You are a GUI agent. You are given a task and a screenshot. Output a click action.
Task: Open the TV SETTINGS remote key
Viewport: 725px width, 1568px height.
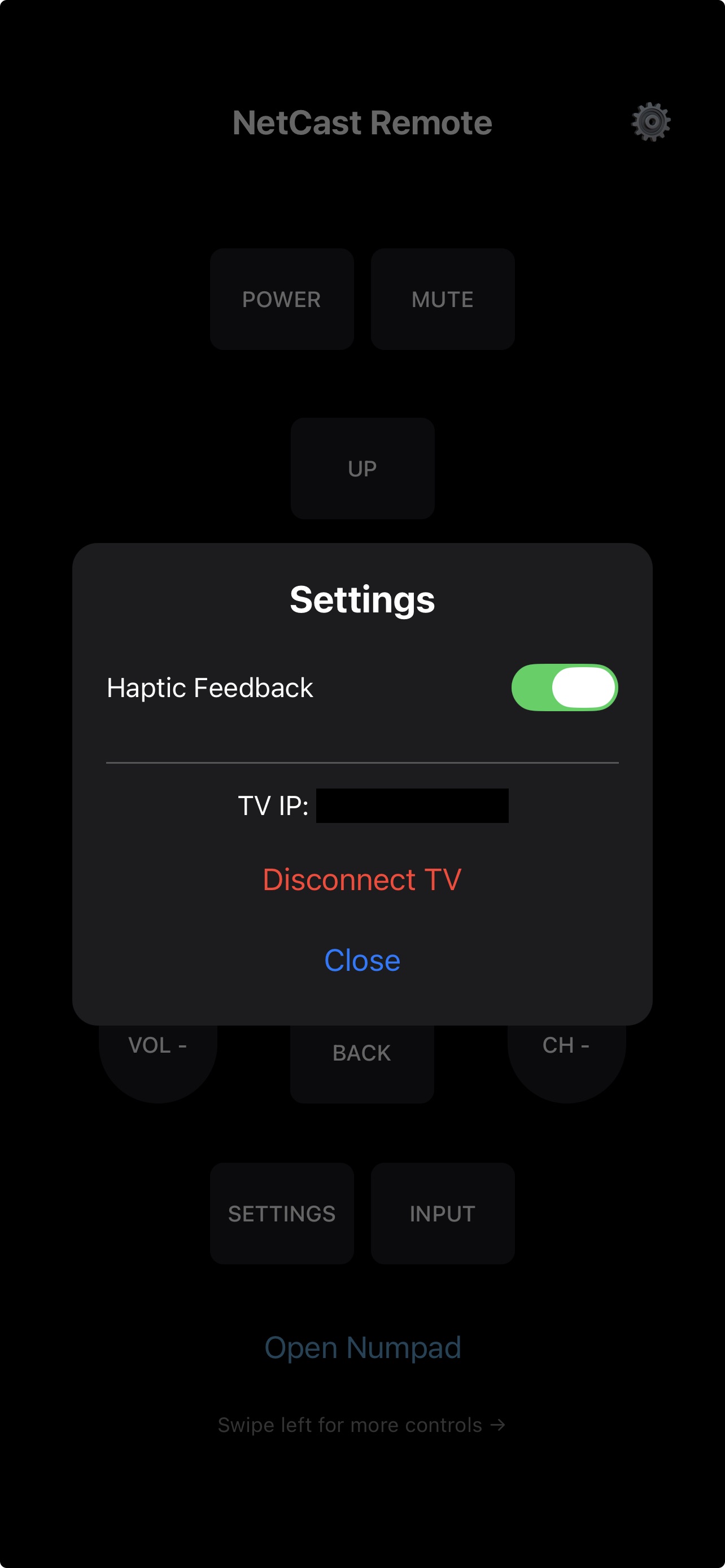281,1213
